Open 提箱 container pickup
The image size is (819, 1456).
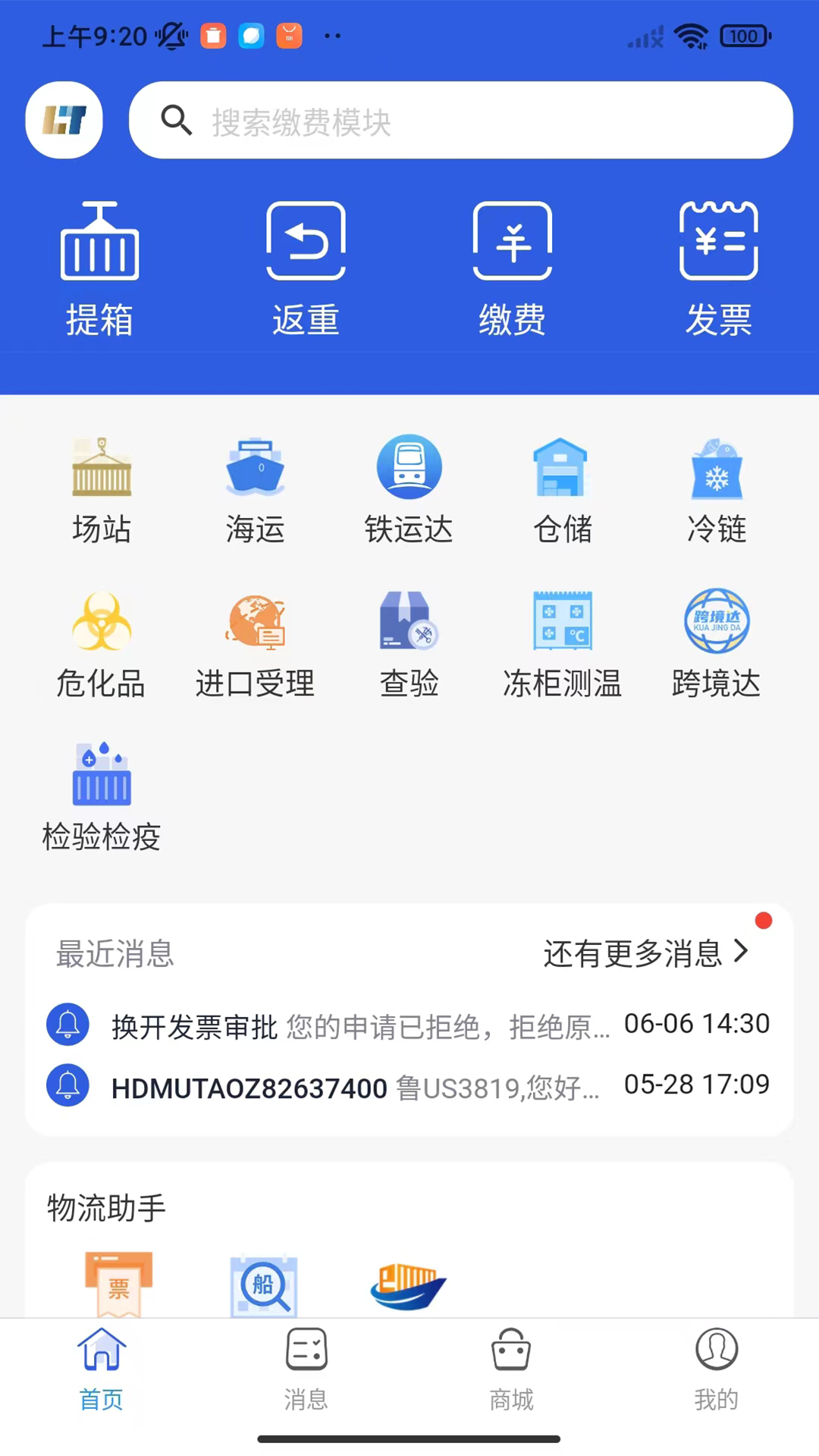[99, 268]
